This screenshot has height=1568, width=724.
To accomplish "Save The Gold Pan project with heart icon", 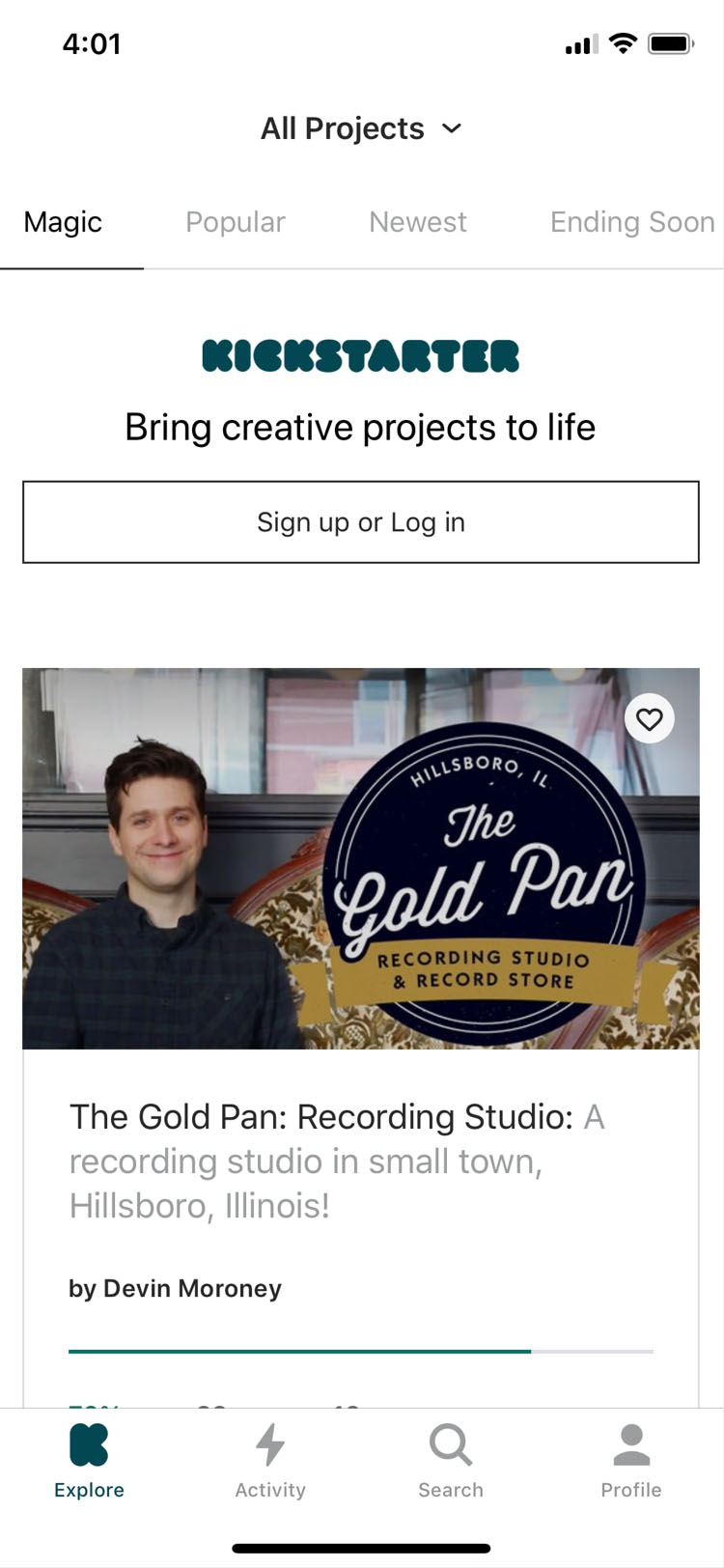I will click(x=650, y=719).
